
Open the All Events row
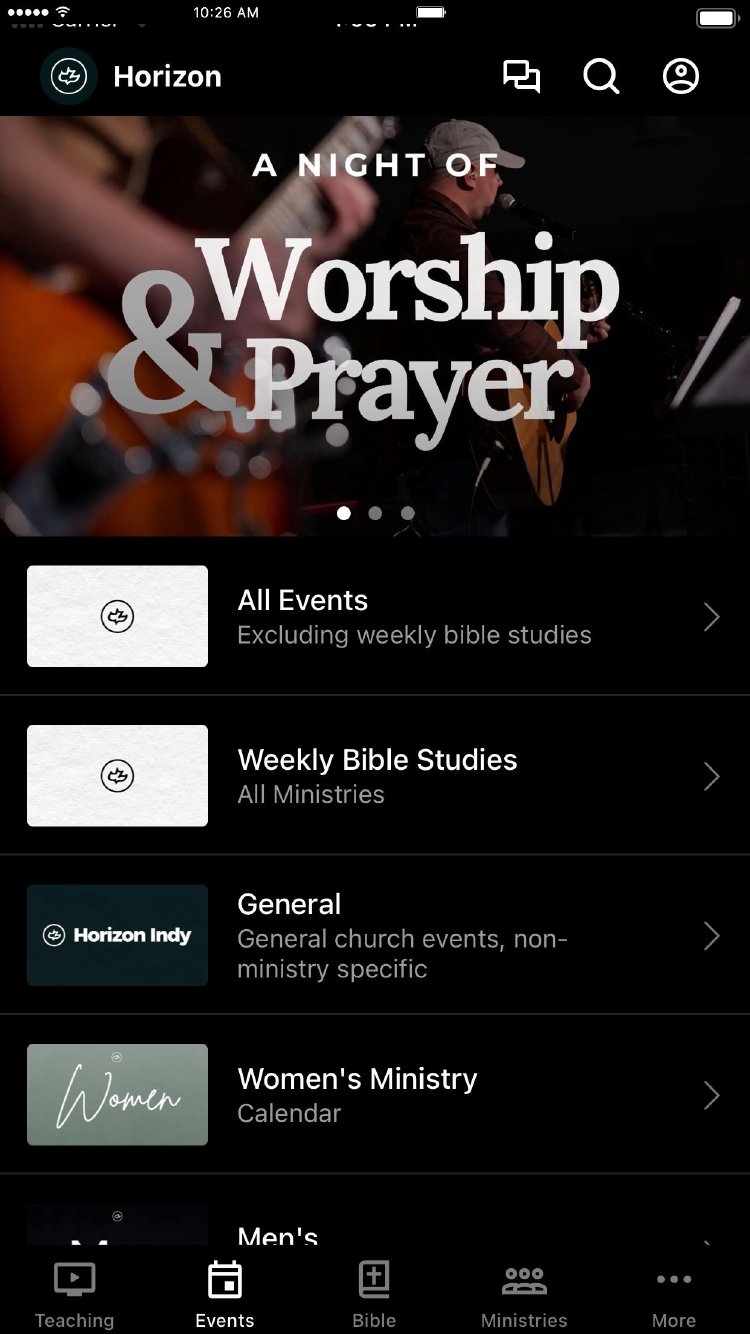pos(375,617)
